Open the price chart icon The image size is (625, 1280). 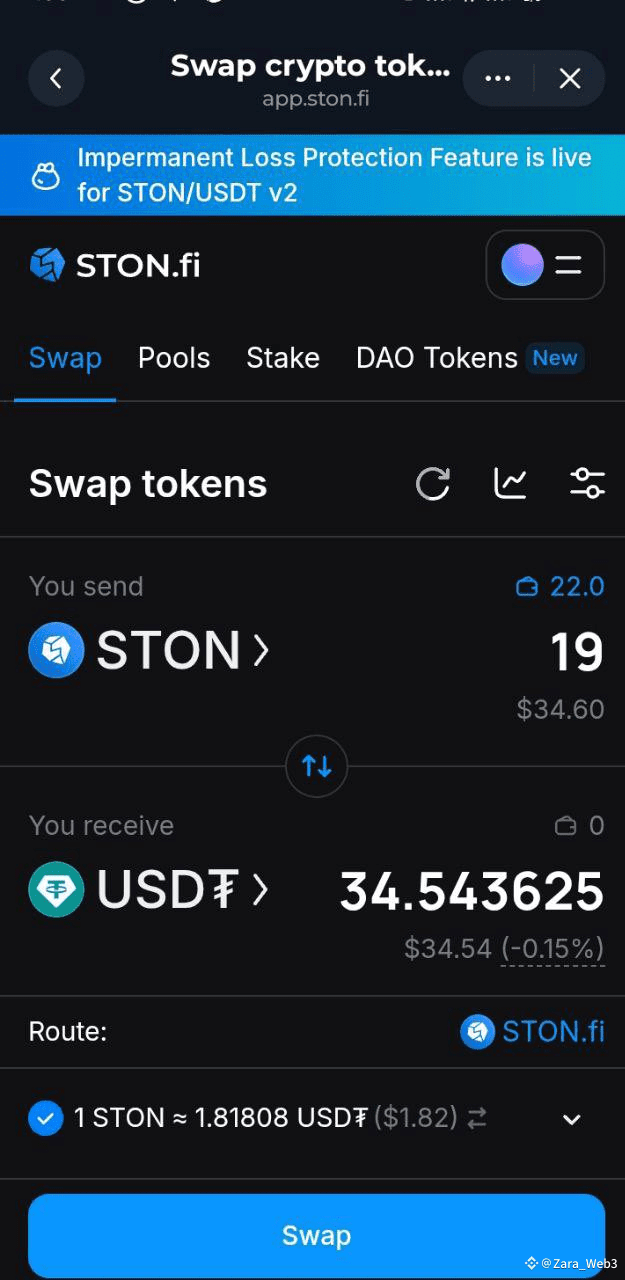(x=510, y=484)
